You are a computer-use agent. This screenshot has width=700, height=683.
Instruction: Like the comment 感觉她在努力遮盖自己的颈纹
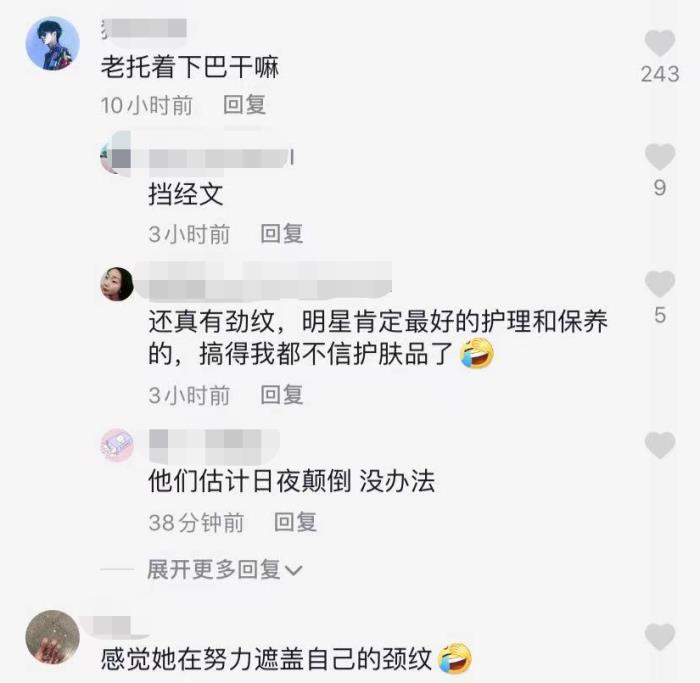tap(659, 637)
